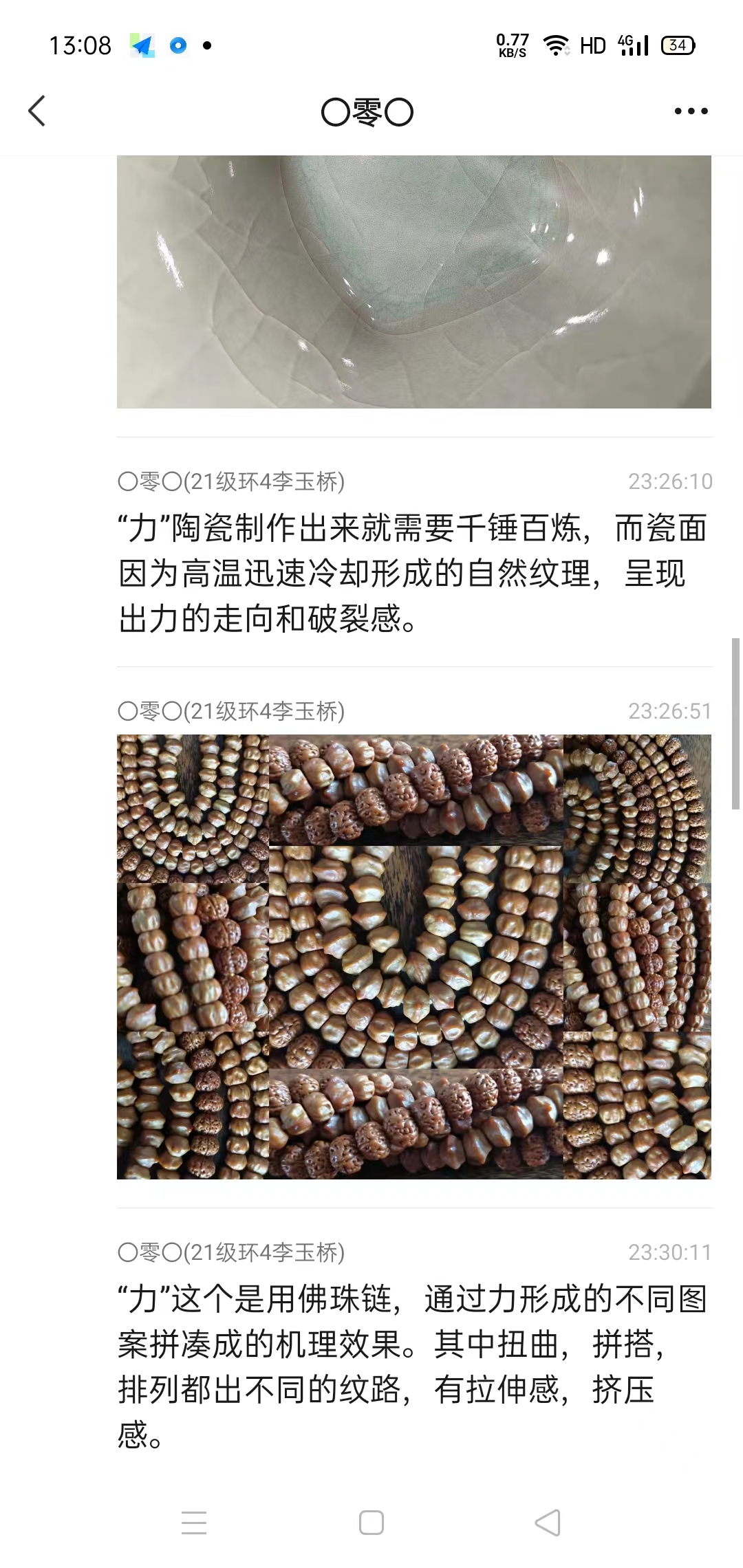This screenshot has height=1568, width=743.
Task: Open recent apps from the navigation bar
Action: 194,1523
